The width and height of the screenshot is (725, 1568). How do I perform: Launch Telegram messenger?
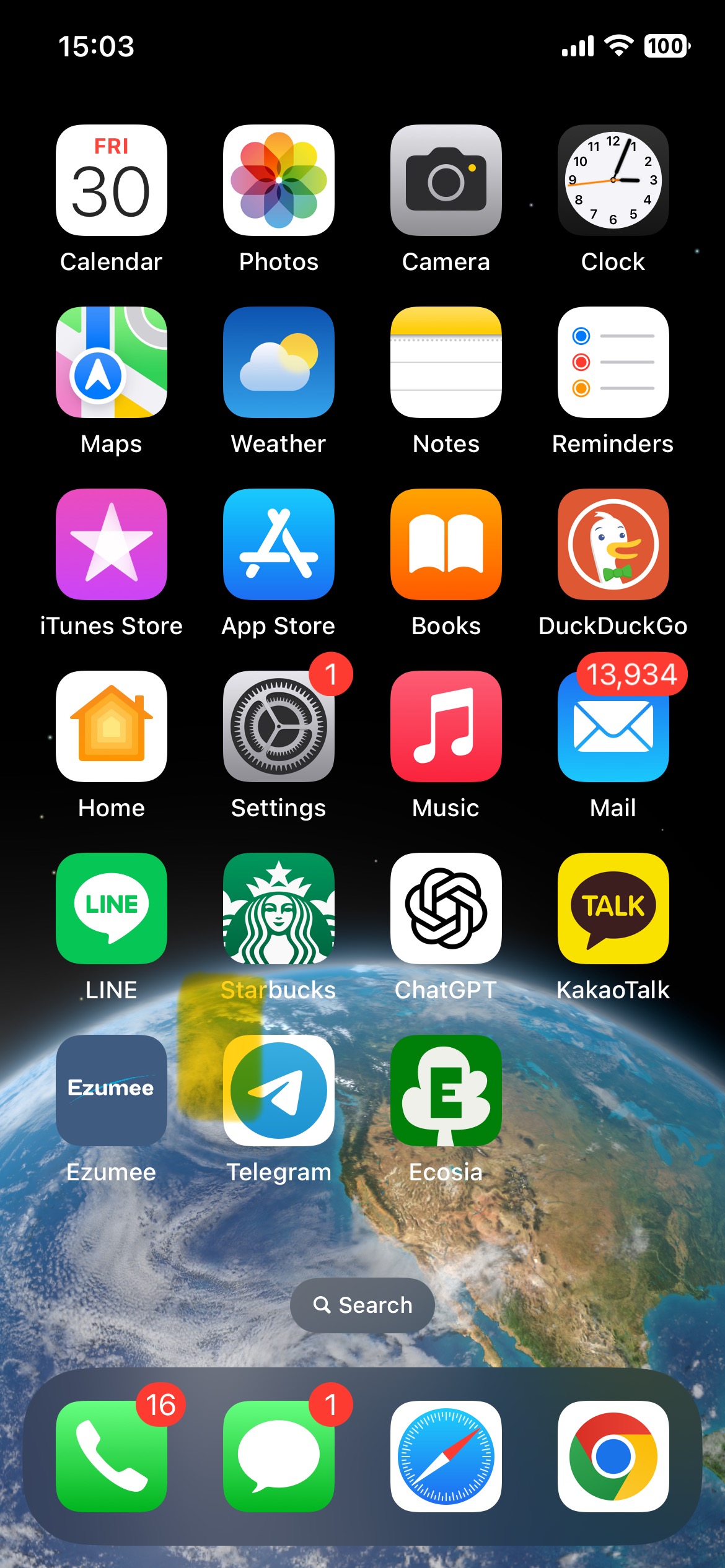(x=278, y=1091)
